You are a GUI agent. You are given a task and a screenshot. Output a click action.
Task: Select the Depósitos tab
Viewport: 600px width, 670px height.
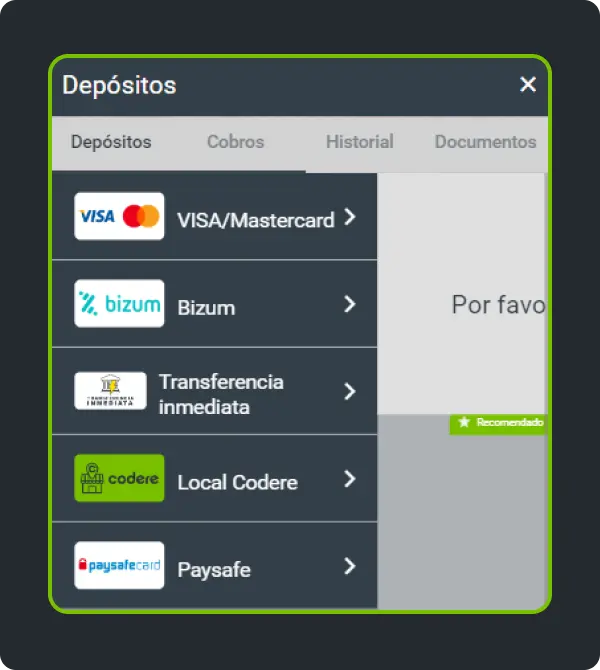click(111, 142)
